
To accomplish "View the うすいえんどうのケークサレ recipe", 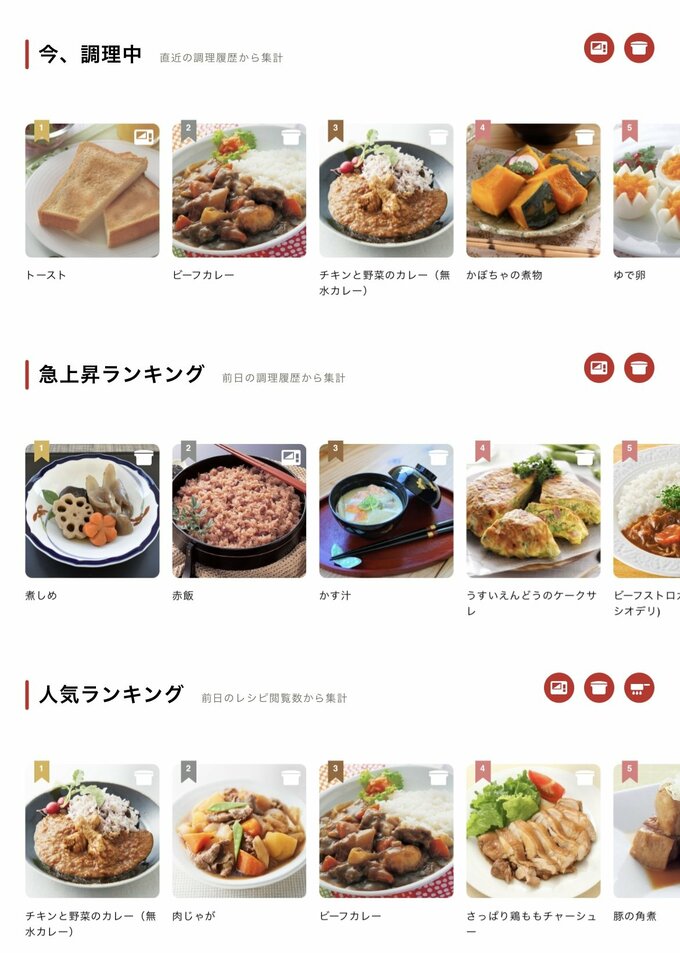I will pyautogui.click(x=533, y=511).
